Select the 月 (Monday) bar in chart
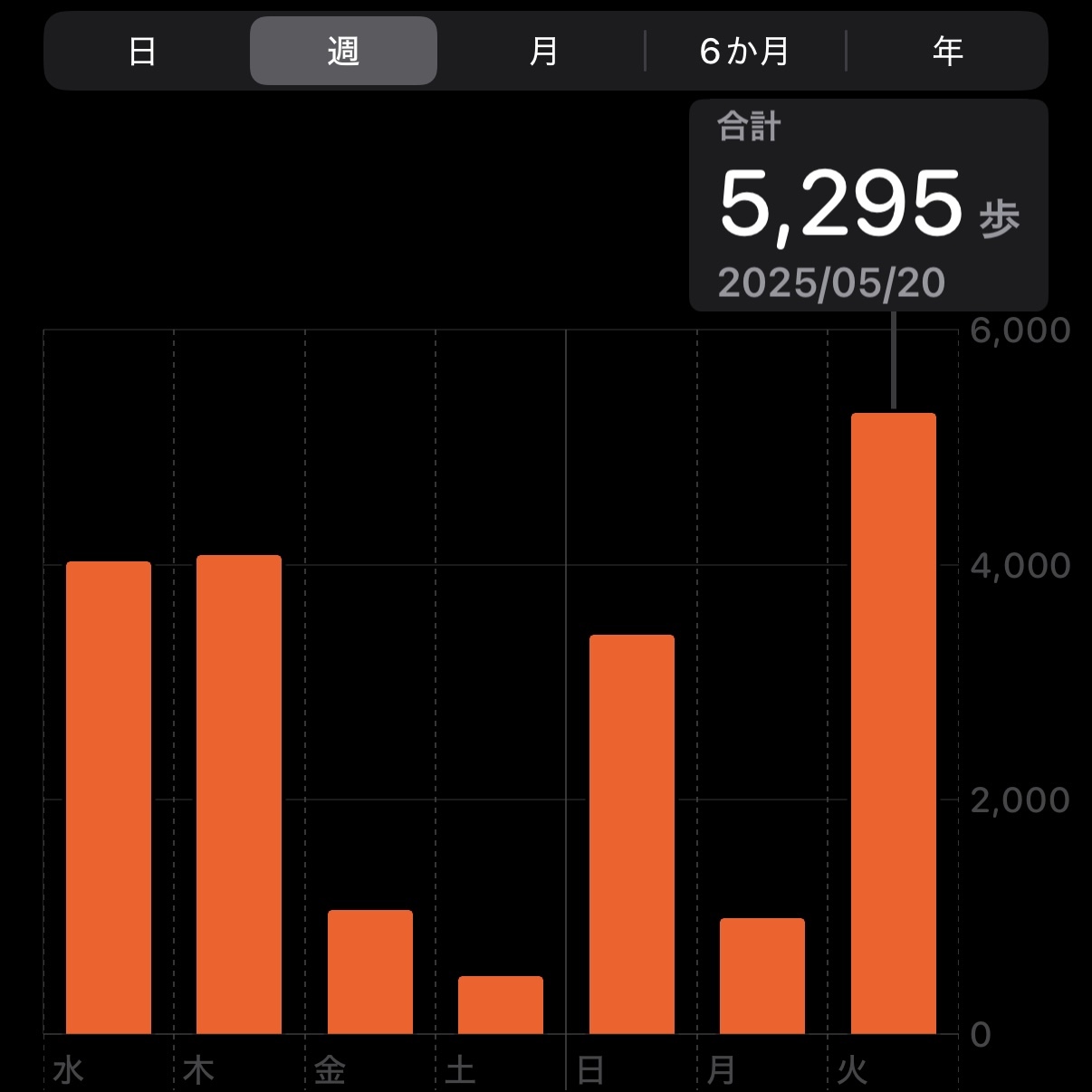Viewport: 1092px width, 1092px height. [762, 976]
